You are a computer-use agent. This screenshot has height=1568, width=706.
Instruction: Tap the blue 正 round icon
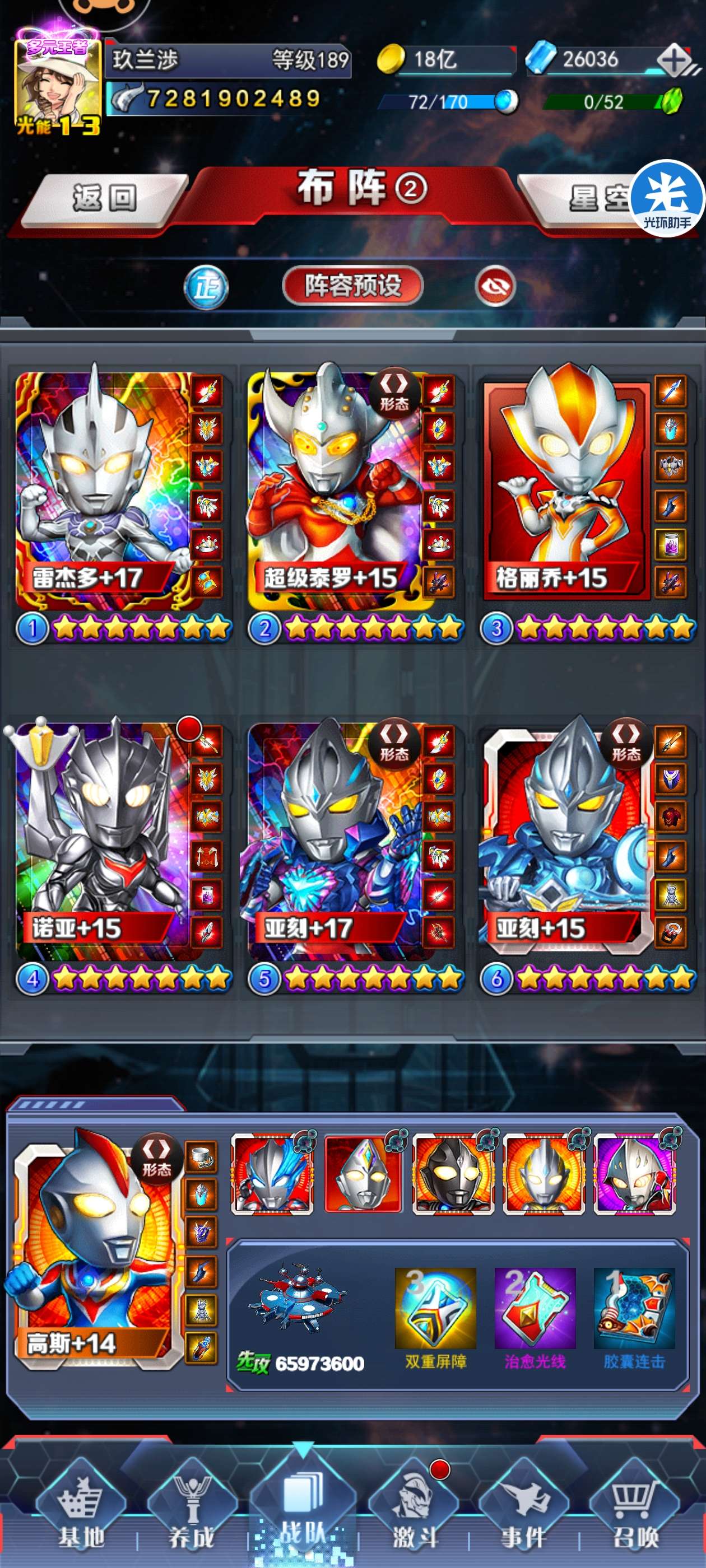click(x=207, y=287)
